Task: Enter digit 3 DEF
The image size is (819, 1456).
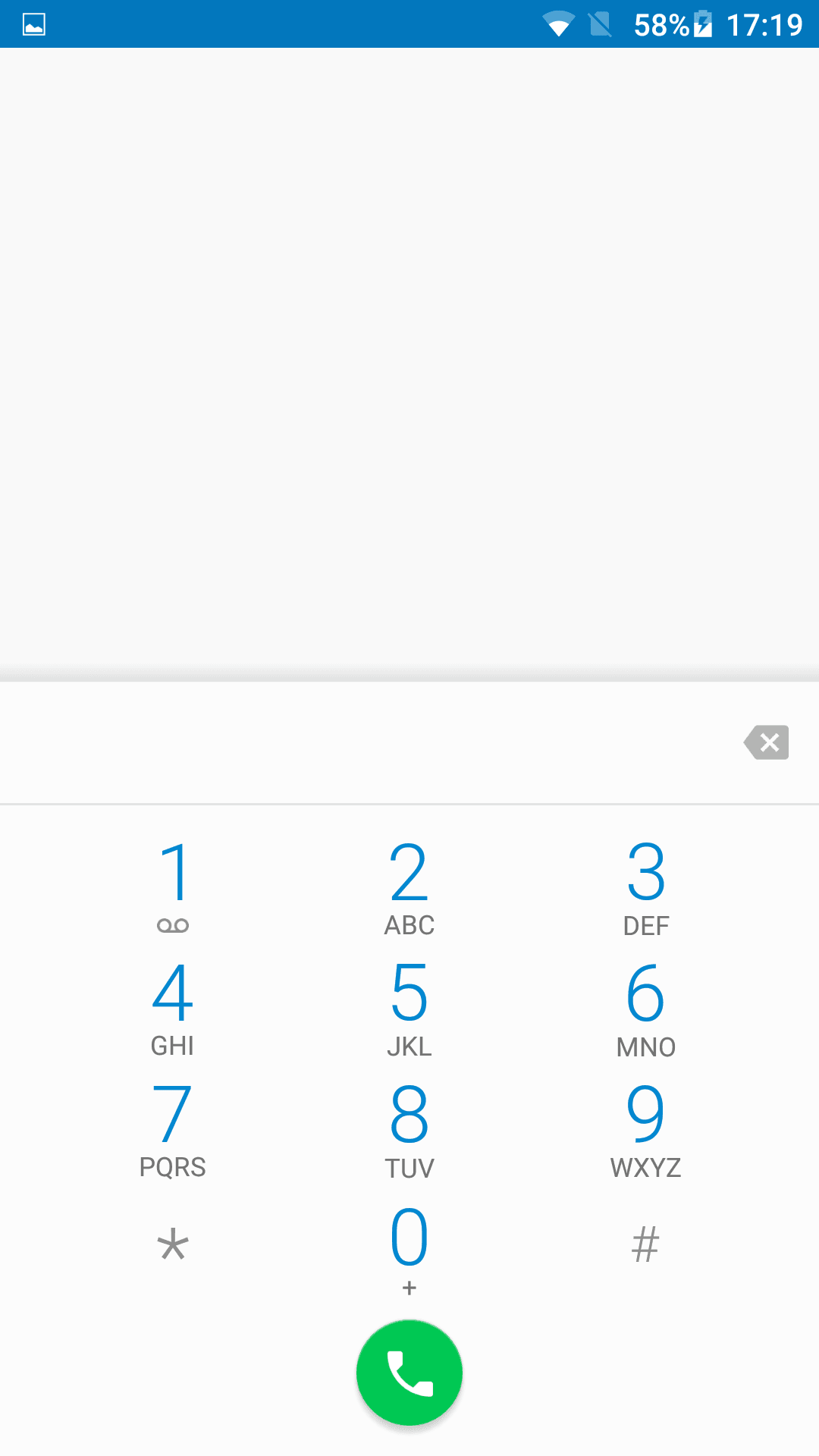Action: pos(646,884)
